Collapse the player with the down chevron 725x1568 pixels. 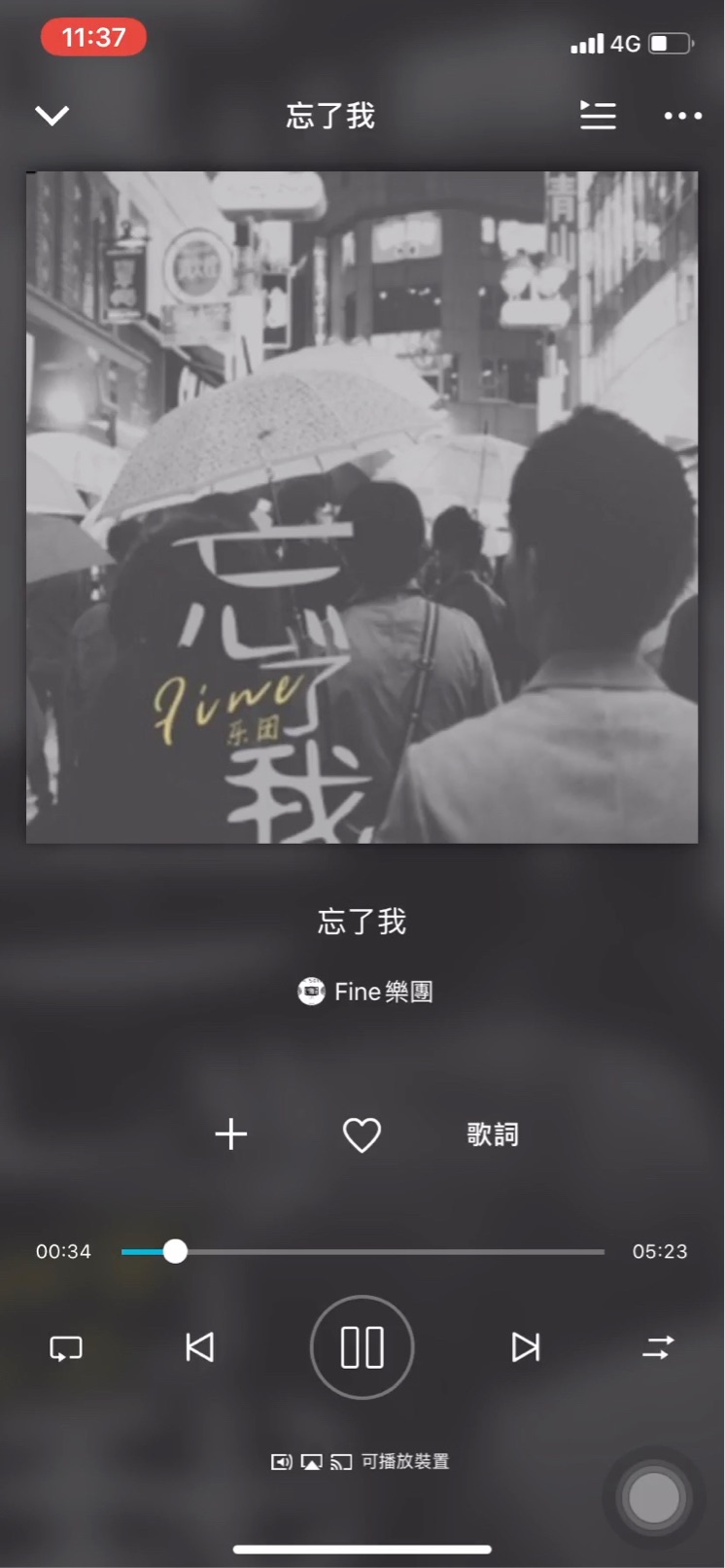(52, 116)
